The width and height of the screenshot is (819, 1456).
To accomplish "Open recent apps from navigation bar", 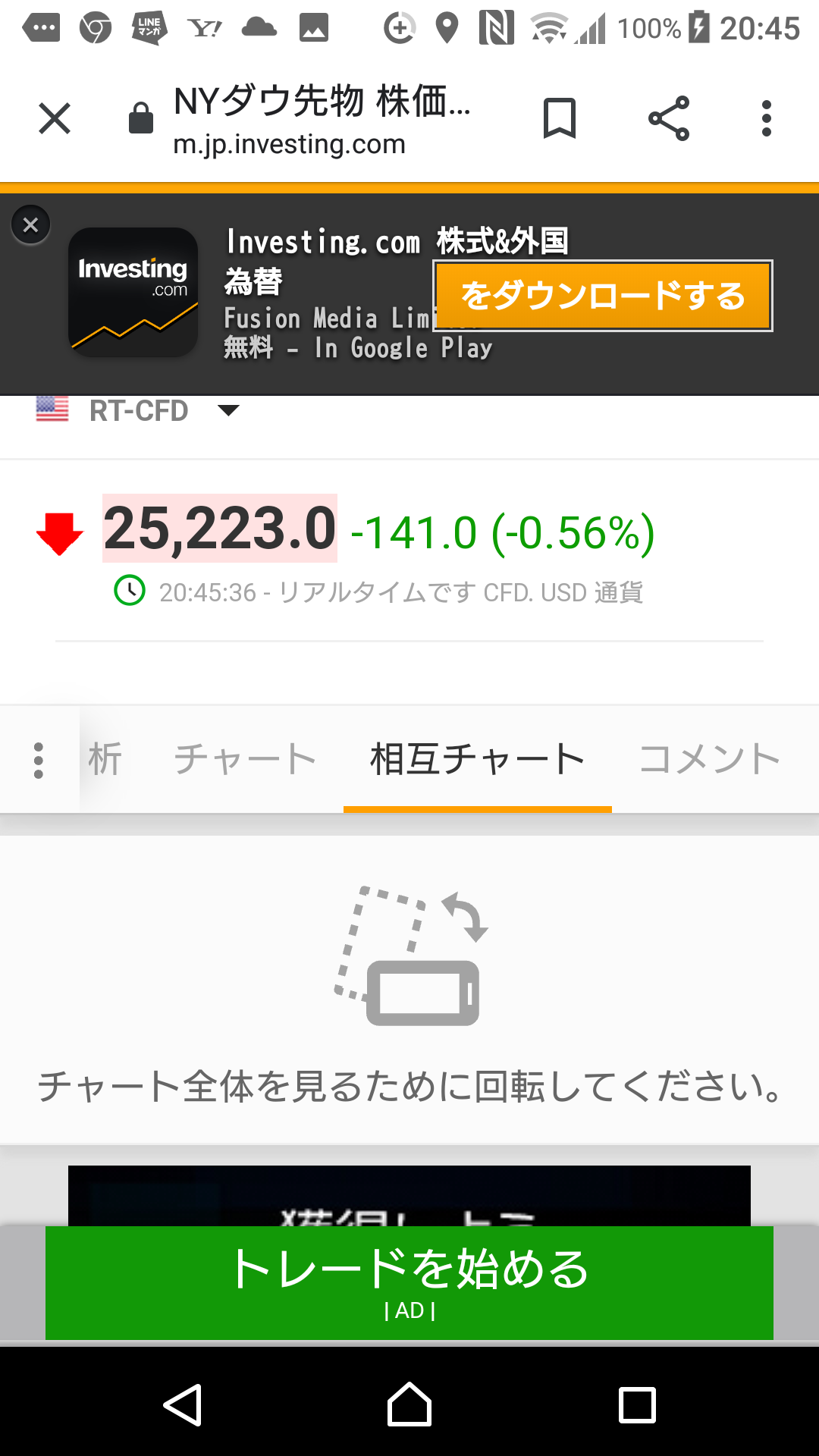I will point(637,1405).
